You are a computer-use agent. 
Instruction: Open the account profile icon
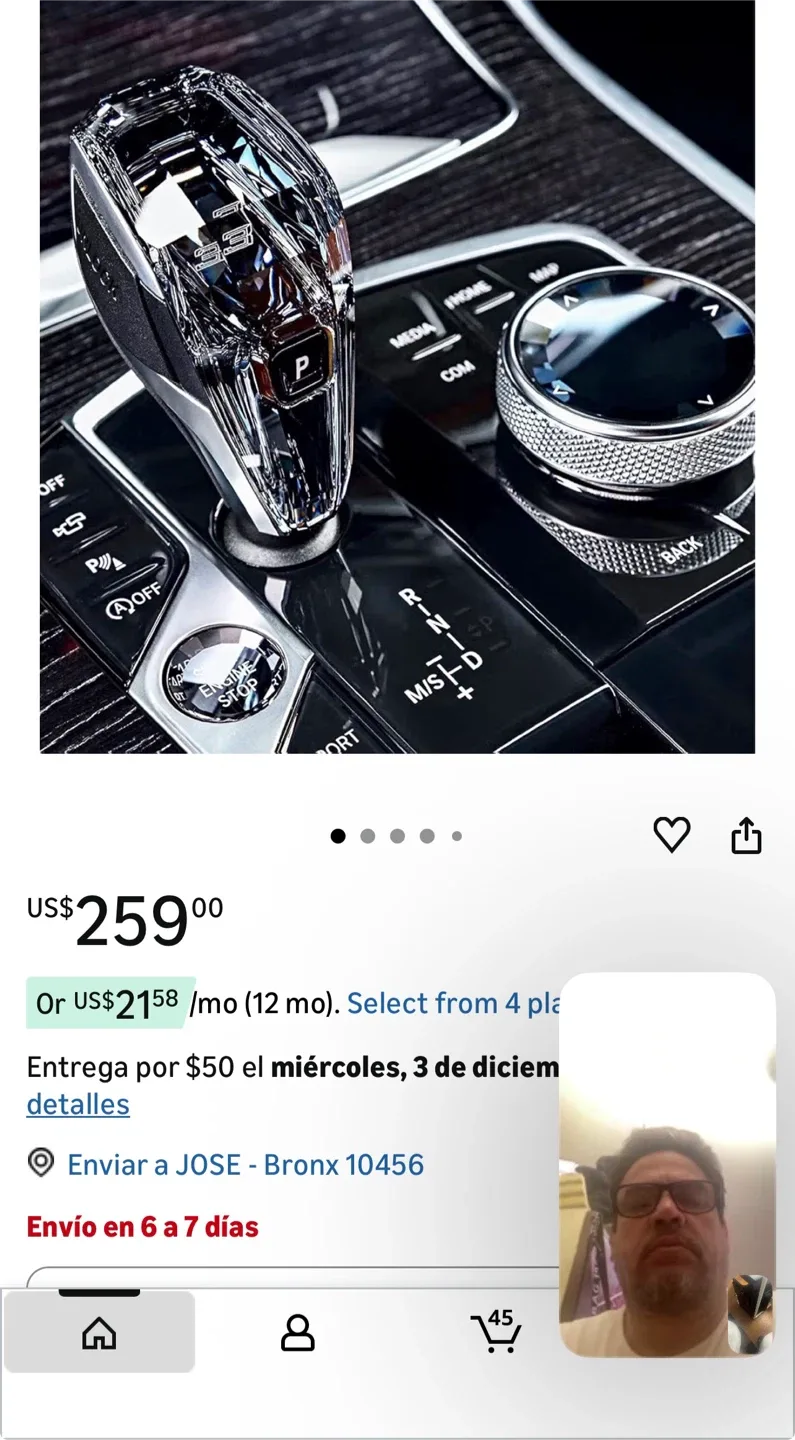click(x=298, y=1331)
